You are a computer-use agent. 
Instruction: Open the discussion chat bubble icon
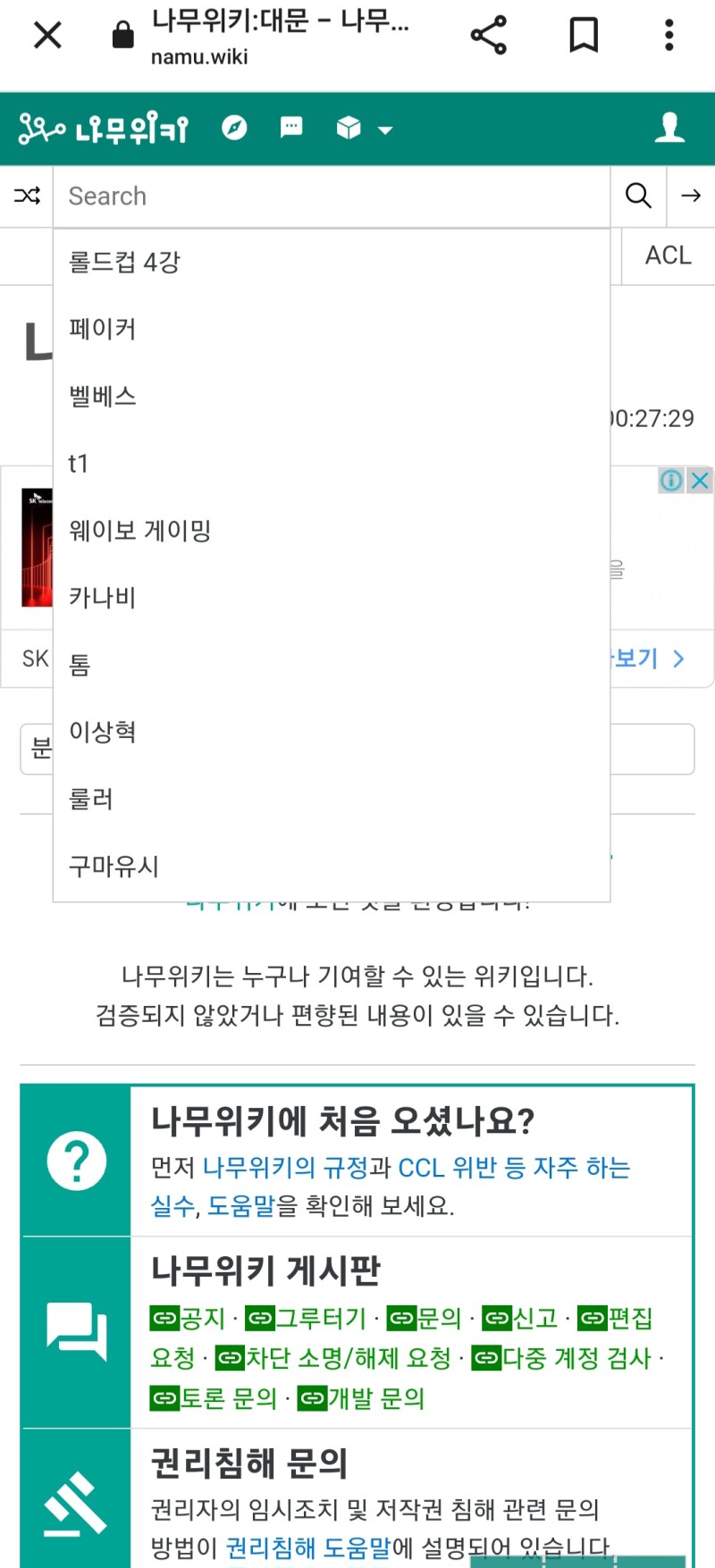coord(291,128)
